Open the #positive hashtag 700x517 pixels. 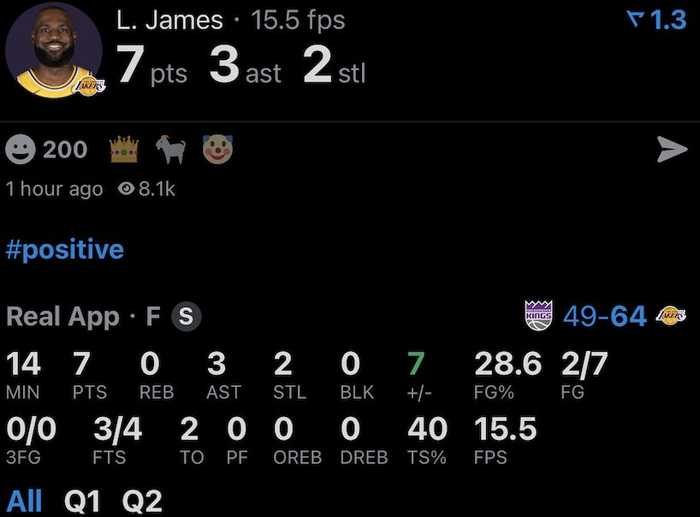[x=65, y=249]
